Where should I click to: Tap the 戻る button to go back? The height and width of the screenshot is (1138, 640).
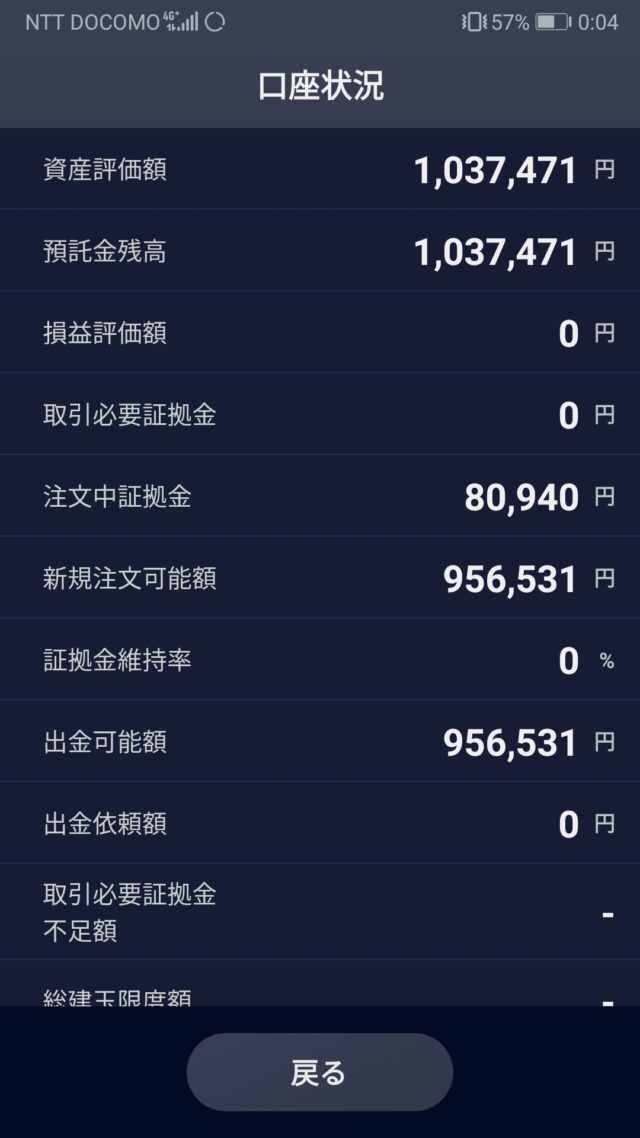click(319, 1072)
